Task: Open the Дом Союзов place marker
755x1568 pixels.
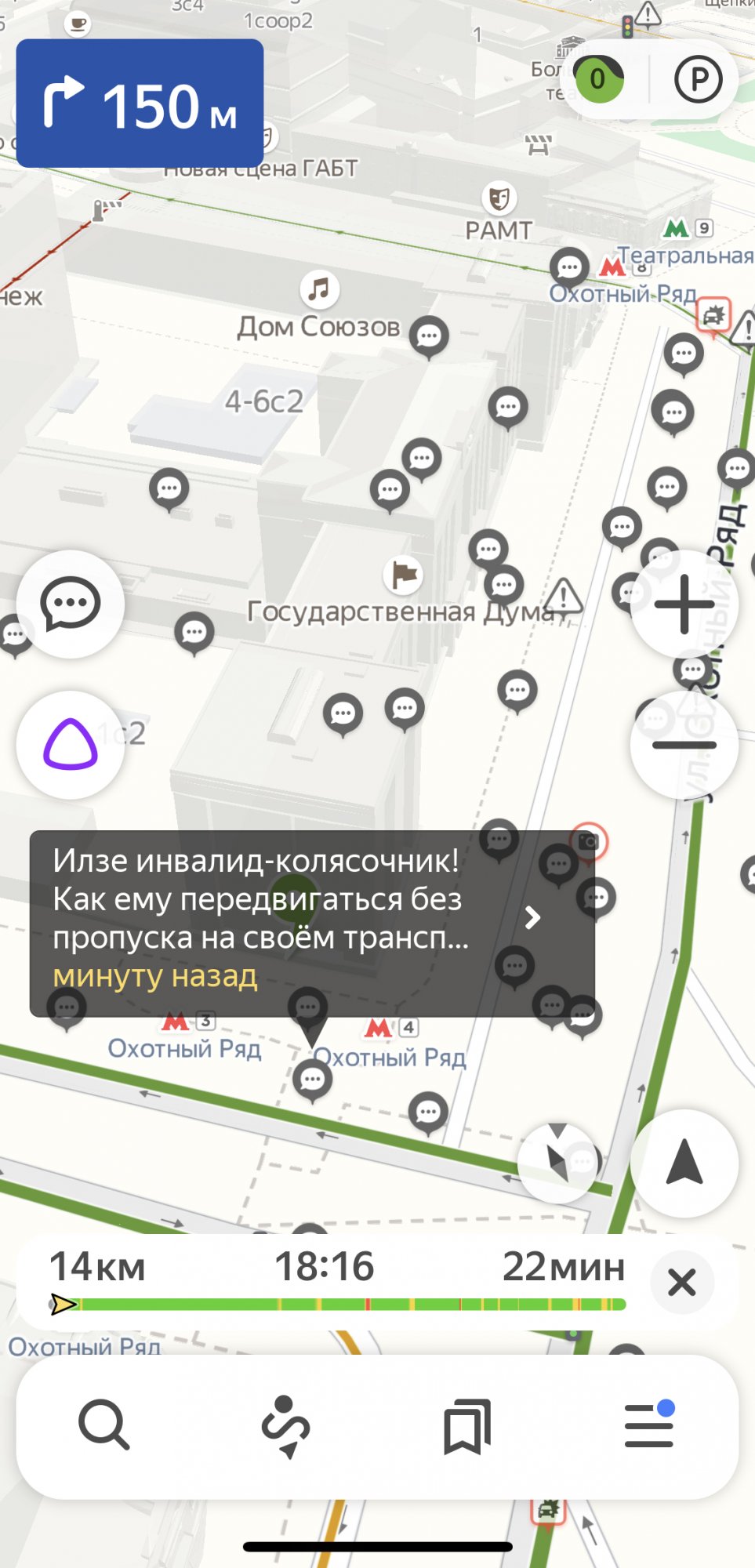Action: click(319, 289)
